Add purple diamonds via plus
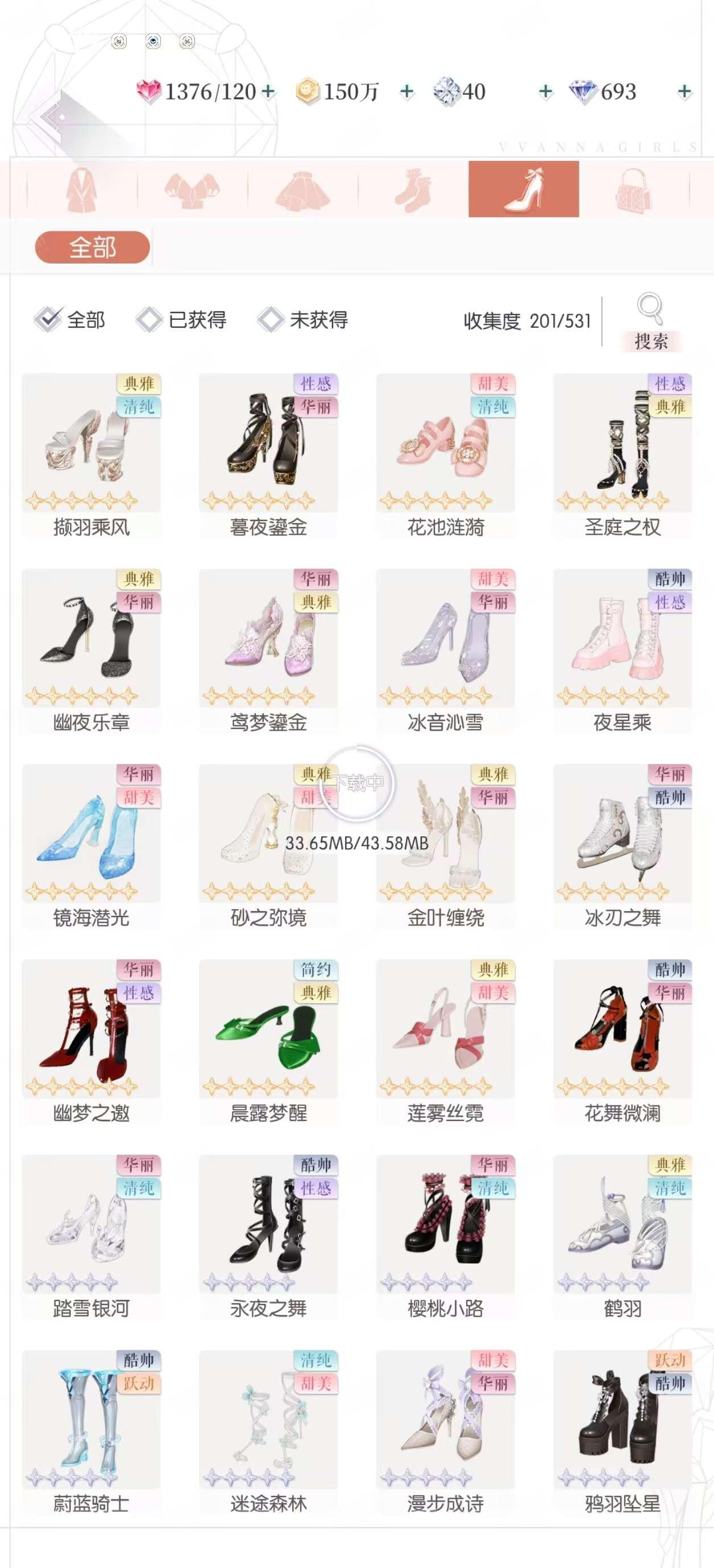 pyautogui.click(x=684, y=92)
